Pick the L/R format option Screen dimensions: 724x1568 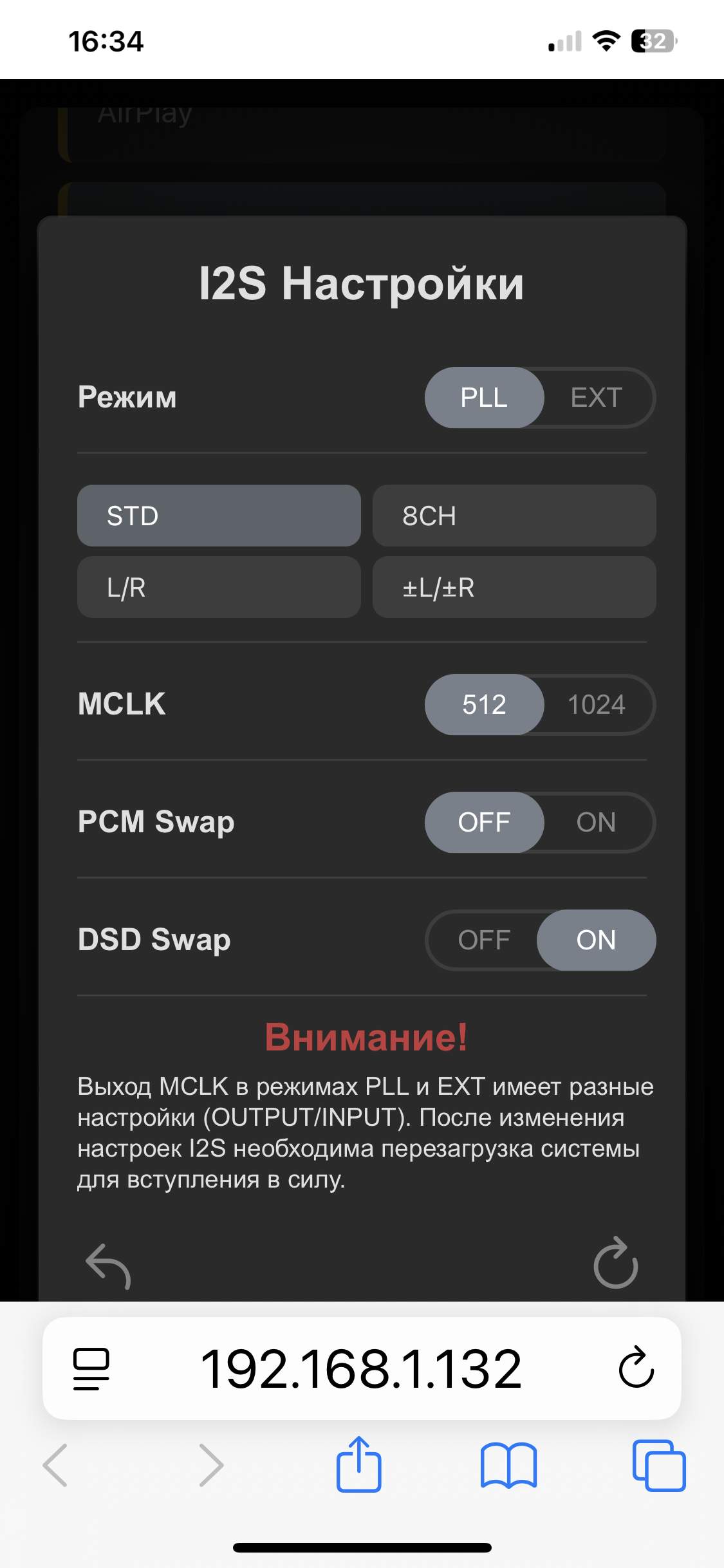[219, 587]
